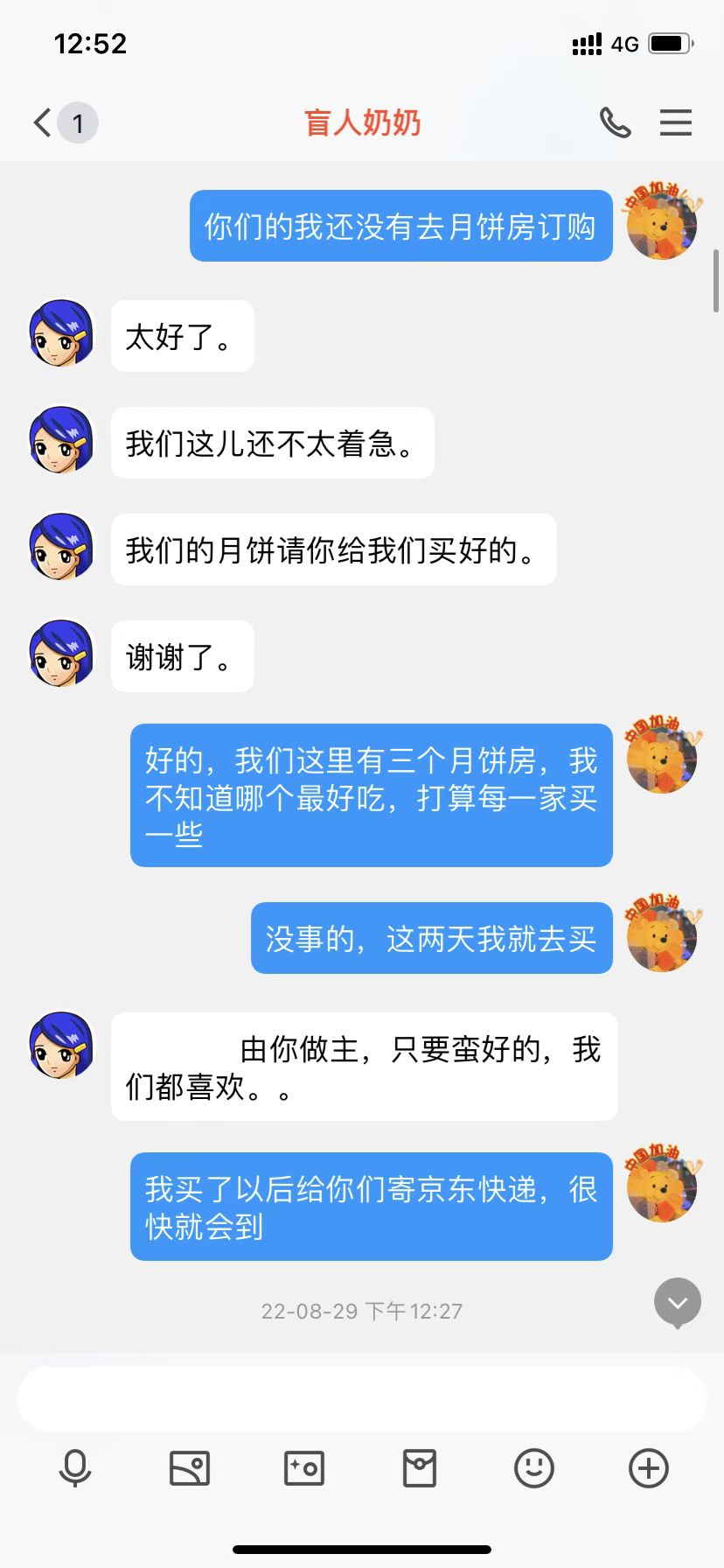Start a voice call with 盲人奶奶
This screenshot has width=724, height=1568.
pyautogui.click(x=615, y=122)
